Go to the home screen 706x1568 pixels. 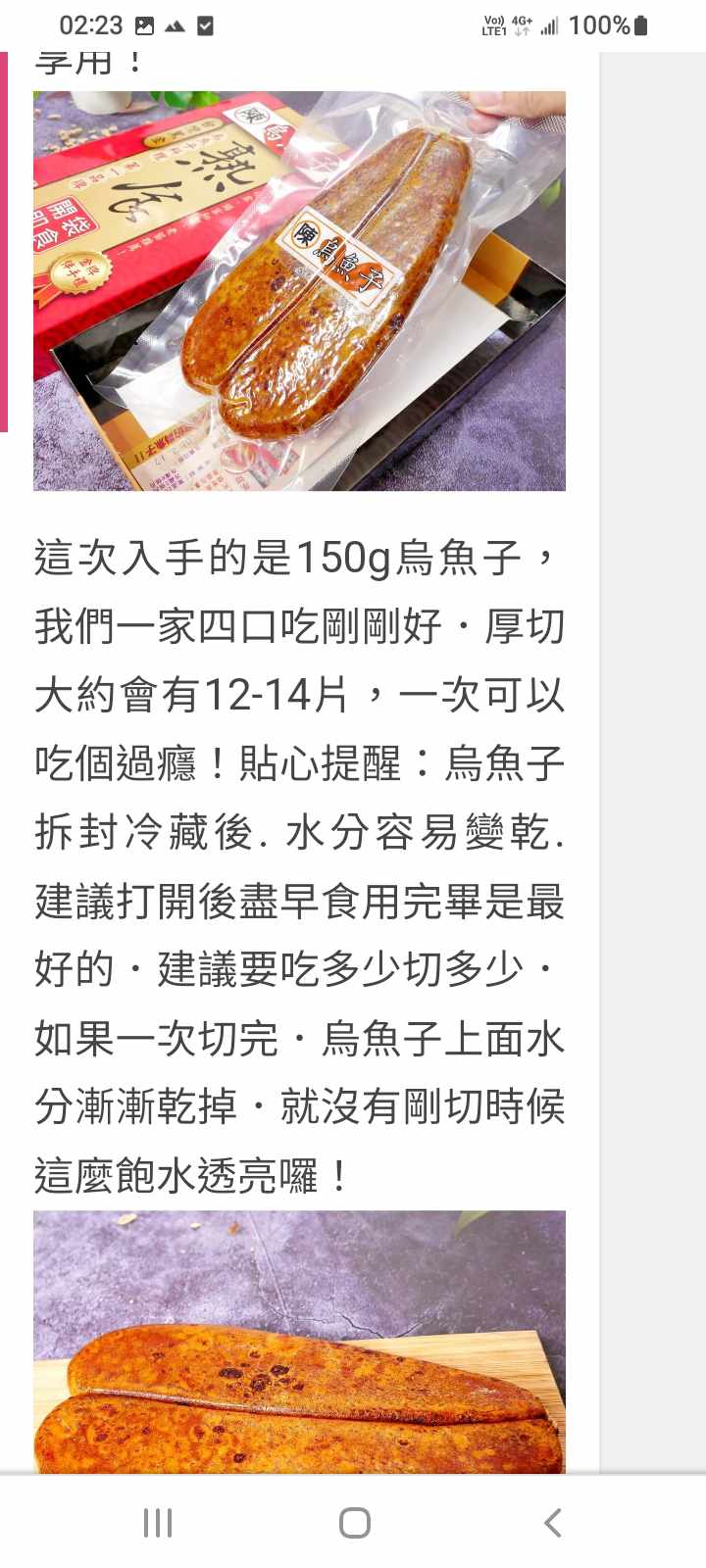coord(354,1522)
